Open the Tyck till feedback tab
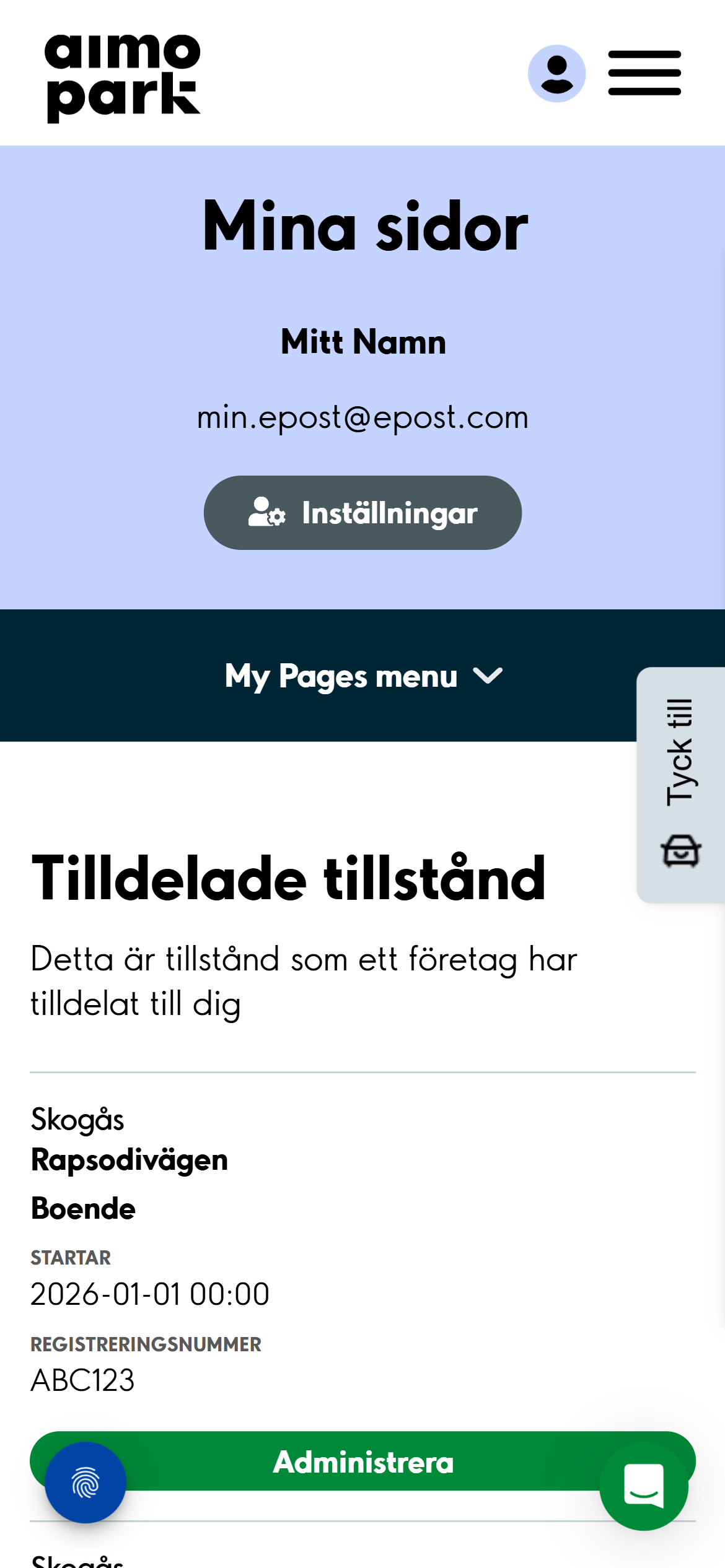Screen dimensions: 725x1568 [x=680, y=784]
